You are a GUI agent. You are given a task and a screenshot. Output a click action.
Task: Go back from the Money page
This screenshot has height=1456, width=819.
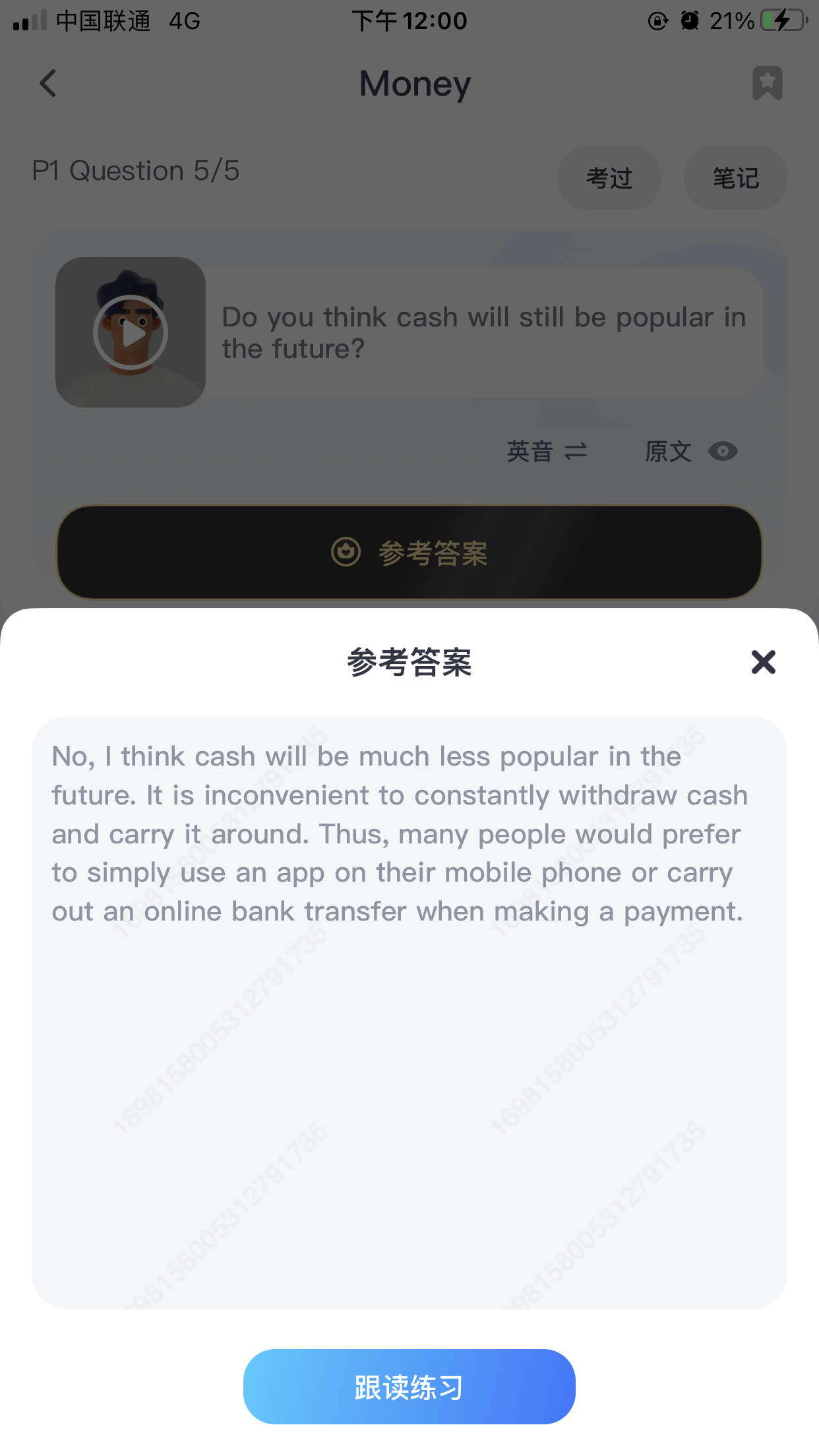pyautogui.click(x=47, y=84)
